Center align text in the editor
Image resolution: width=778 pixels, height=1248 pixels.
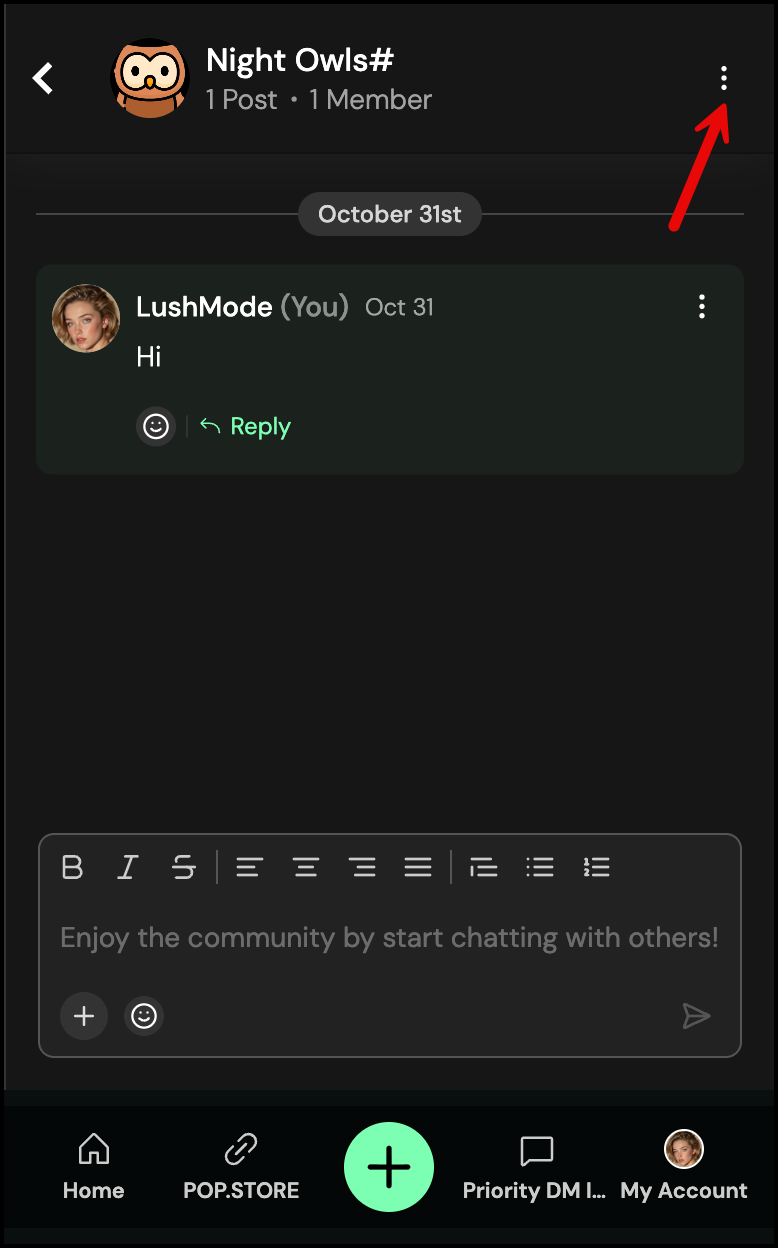pos(306,867)
